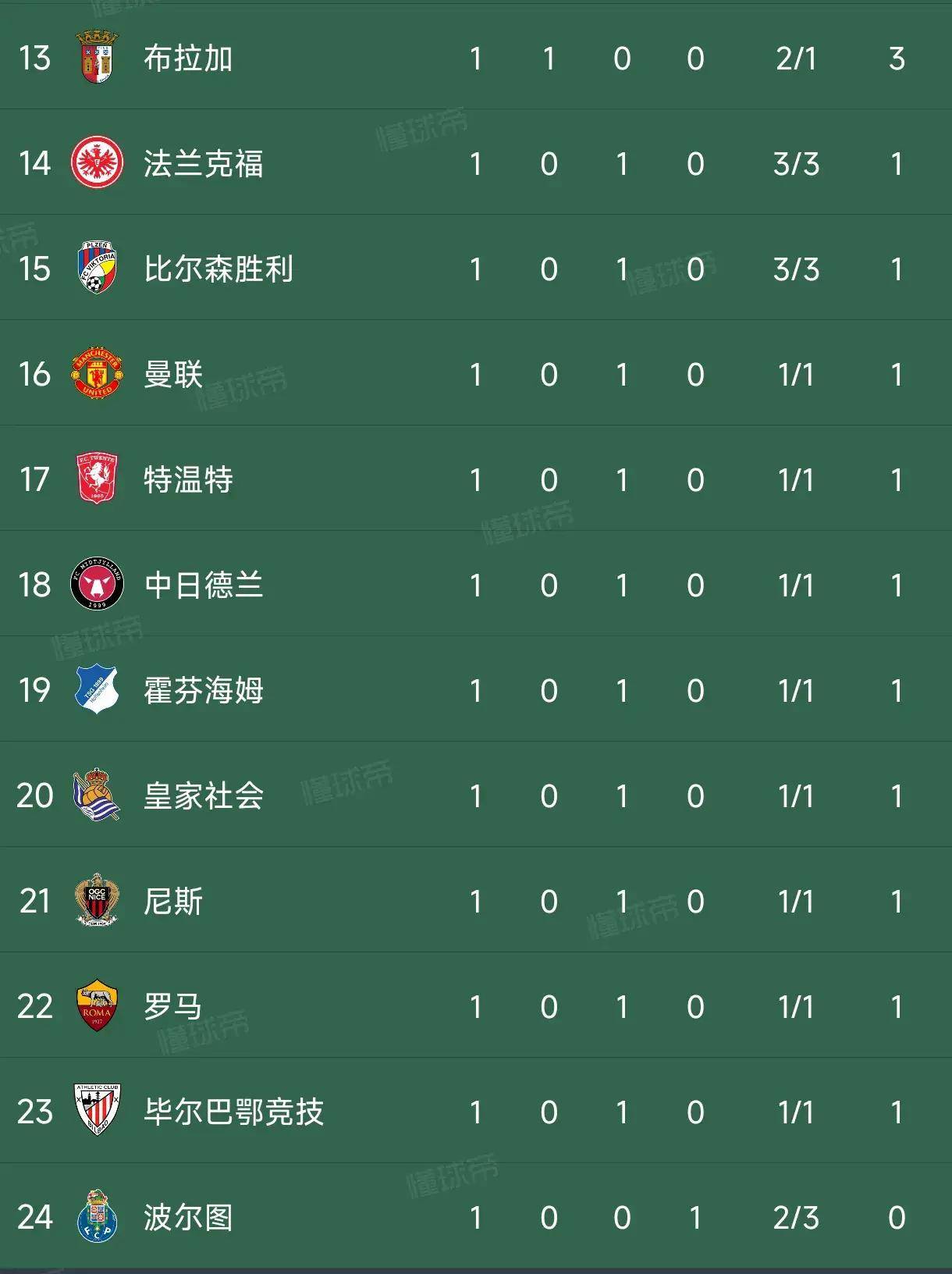
Task: Click the Manchester United crest
Action: click(x=96, y=372)
